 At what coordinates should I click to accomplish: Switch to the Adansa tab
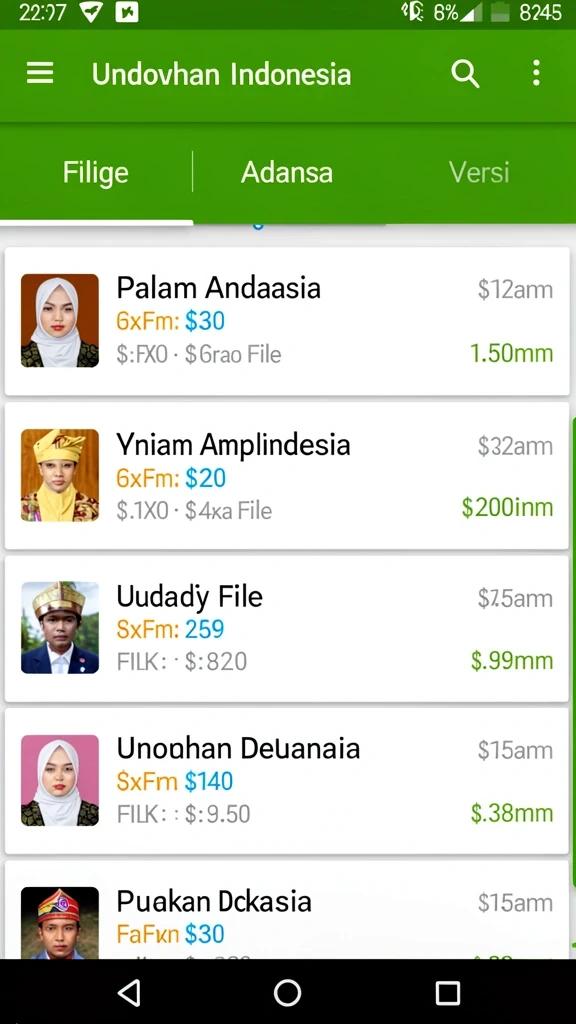click(x=287, y=172)
